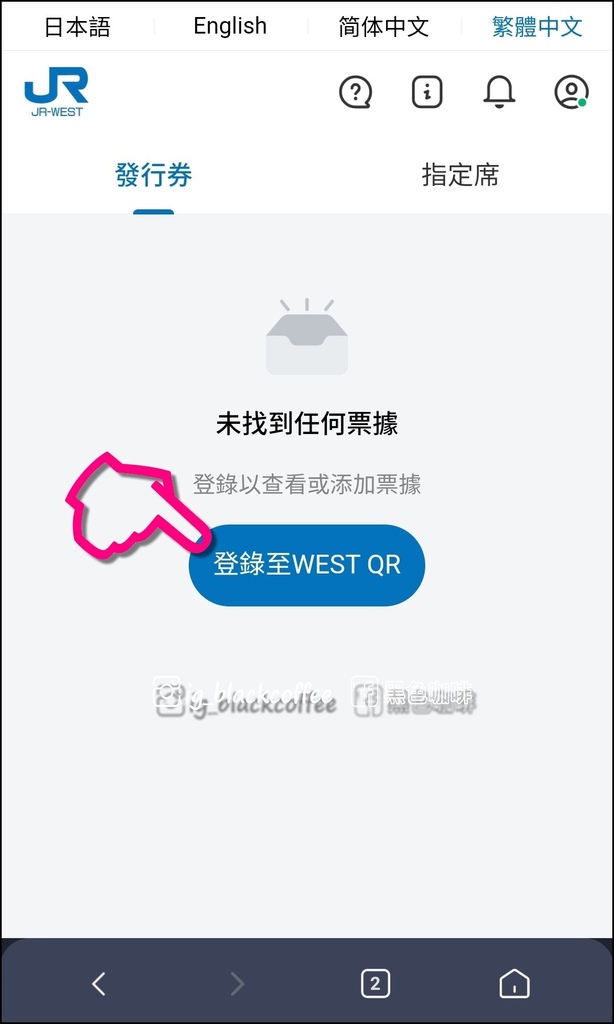Image resolution: width=614 pixels, height=1024 pixels.
Task: Tap the 登錄至WEST QR button
Action: click(307, 565)
